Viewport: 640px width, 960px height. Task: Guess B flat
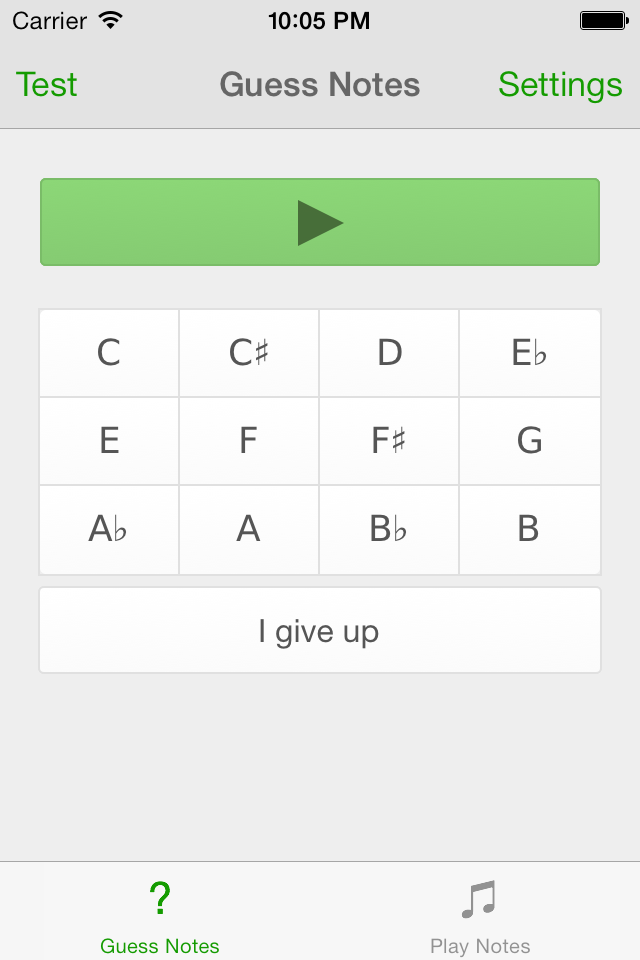click(389, 529)
